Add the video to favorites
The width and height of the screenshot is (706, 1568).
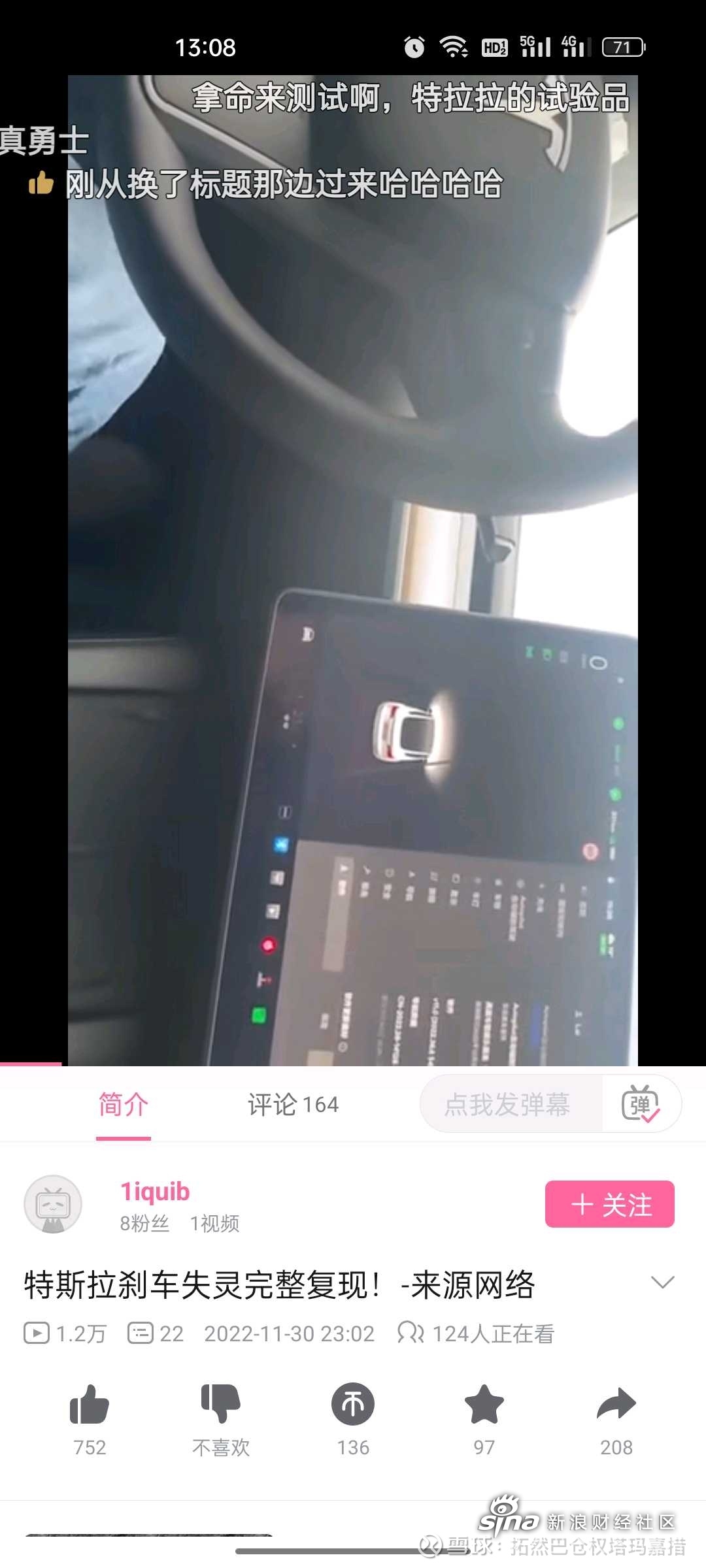click(484, 1405)
